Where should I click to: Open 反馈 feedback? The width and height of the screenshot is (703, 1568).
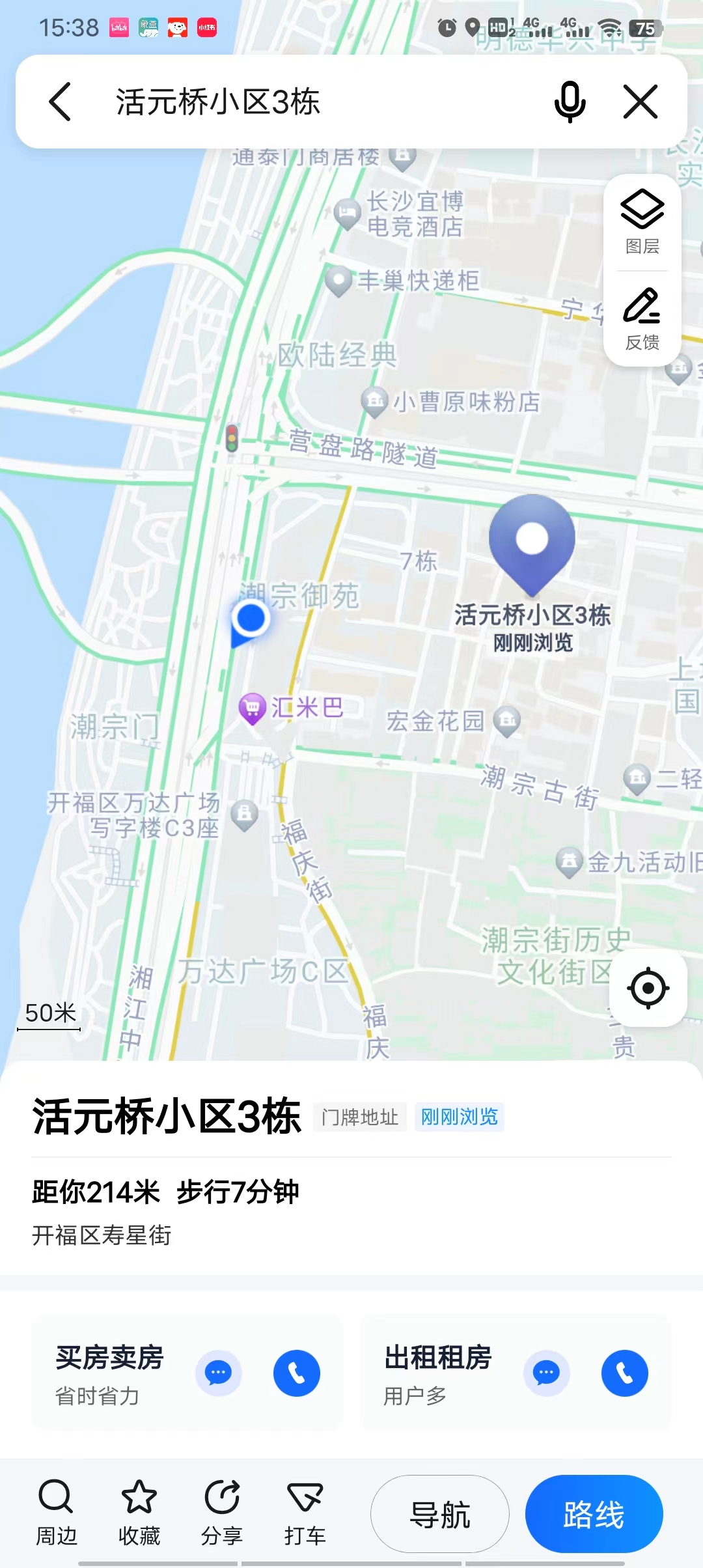click(642, 319)
